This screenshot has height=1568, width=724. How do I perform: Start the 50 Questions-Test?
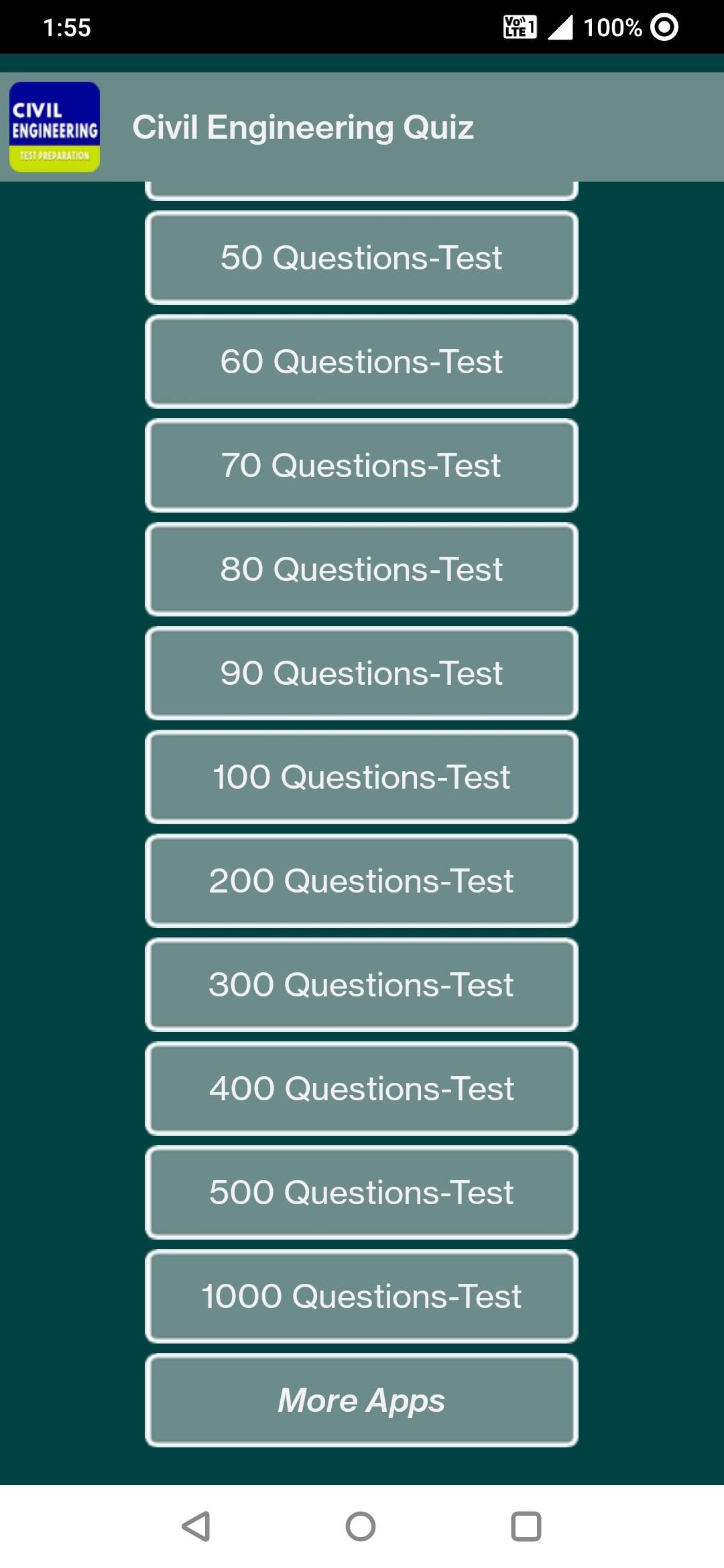(361, 258)
